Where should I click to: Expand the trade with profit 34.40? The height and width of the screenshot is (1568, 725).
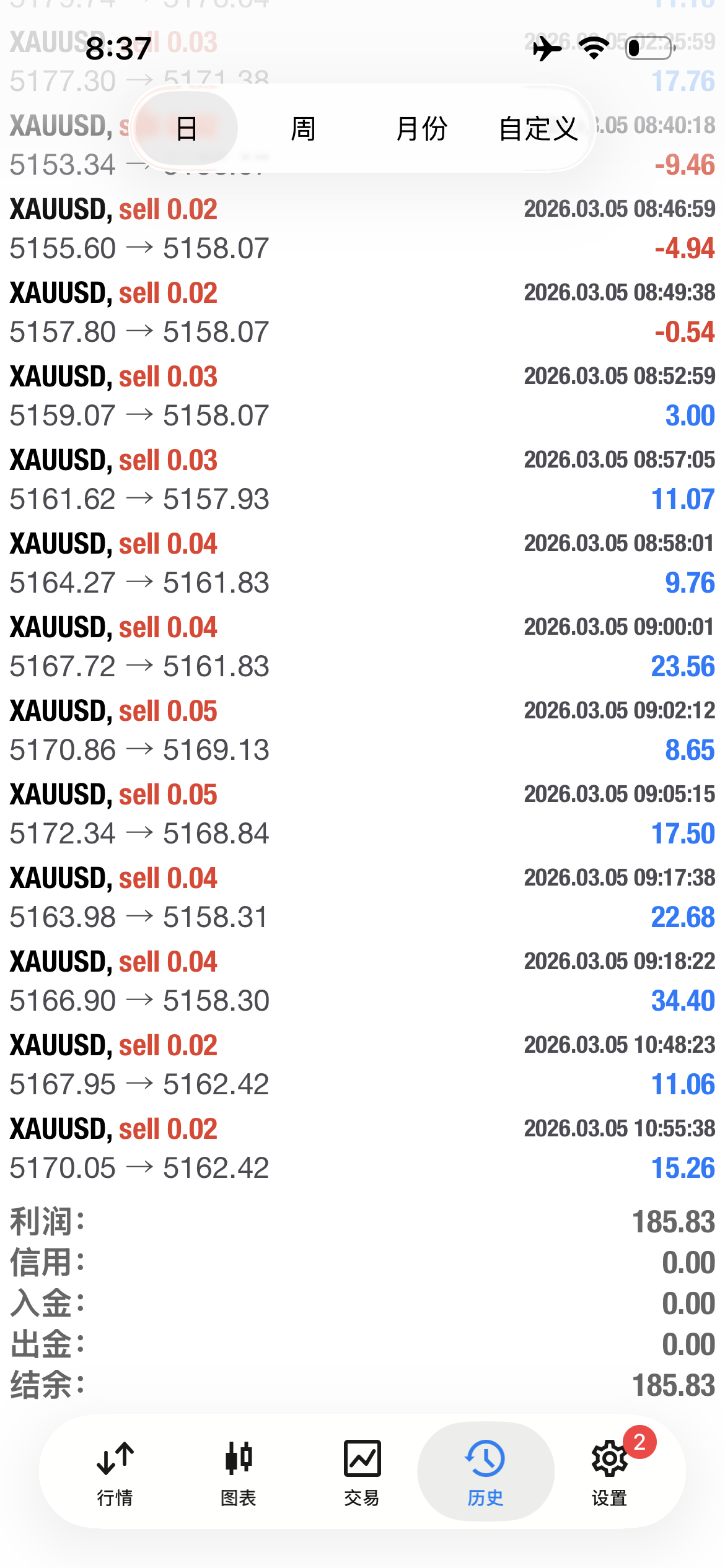[362, 981]
